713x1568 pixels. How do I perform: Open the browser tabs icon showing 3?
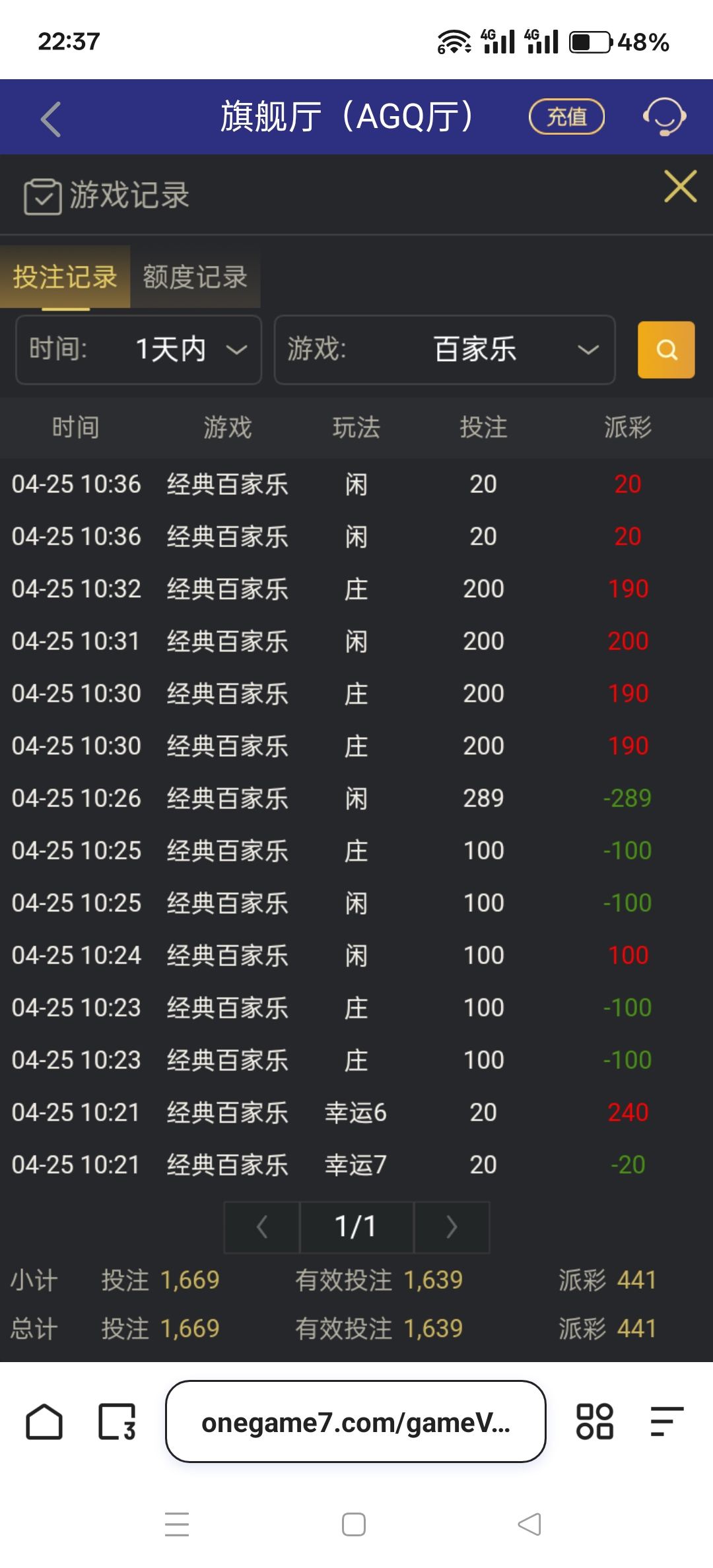pos(116,1421)
